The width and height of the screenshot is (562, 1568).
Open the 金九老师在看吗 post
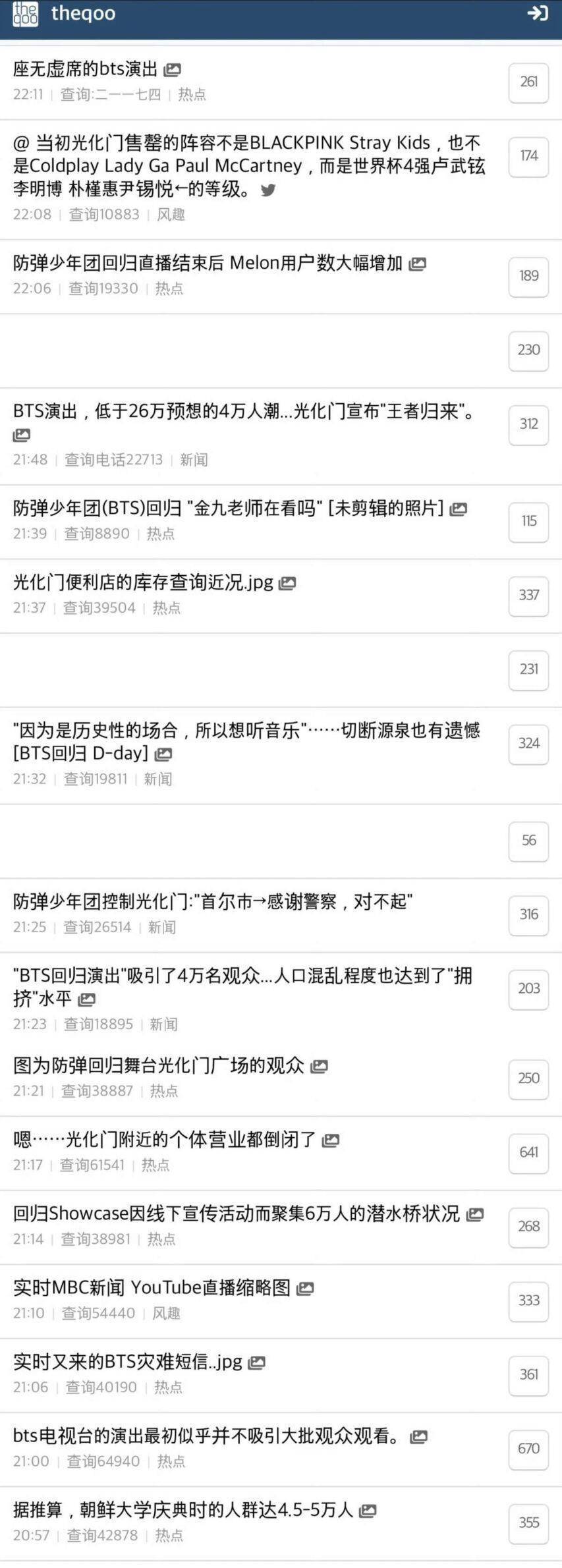pyautogui.click(x=228, y=509)
